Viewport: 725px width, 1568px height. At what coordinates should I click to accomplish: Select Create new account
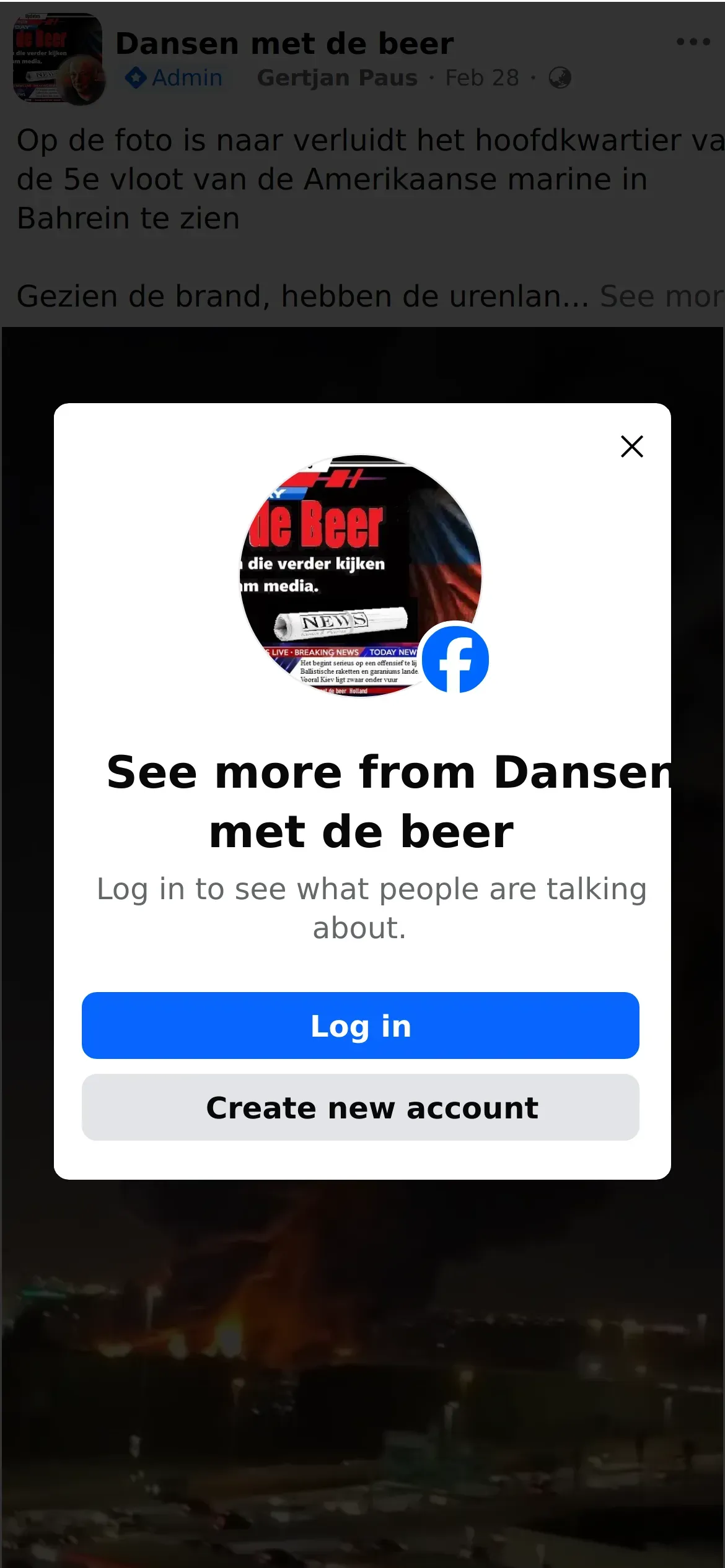(x=361, y=1107)
